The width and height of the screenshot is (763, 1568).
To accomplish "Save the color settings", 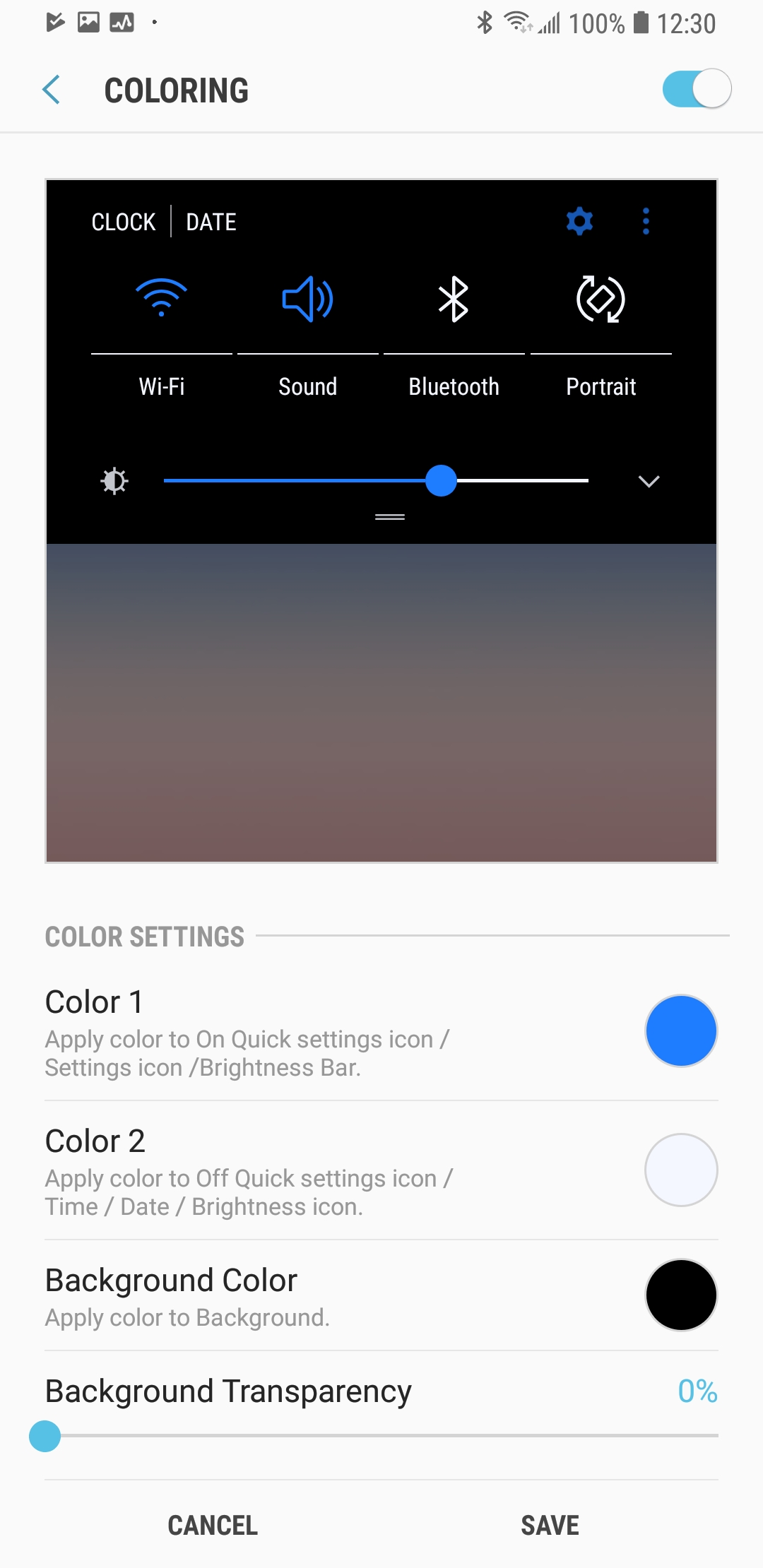I will pos(550,1525).
